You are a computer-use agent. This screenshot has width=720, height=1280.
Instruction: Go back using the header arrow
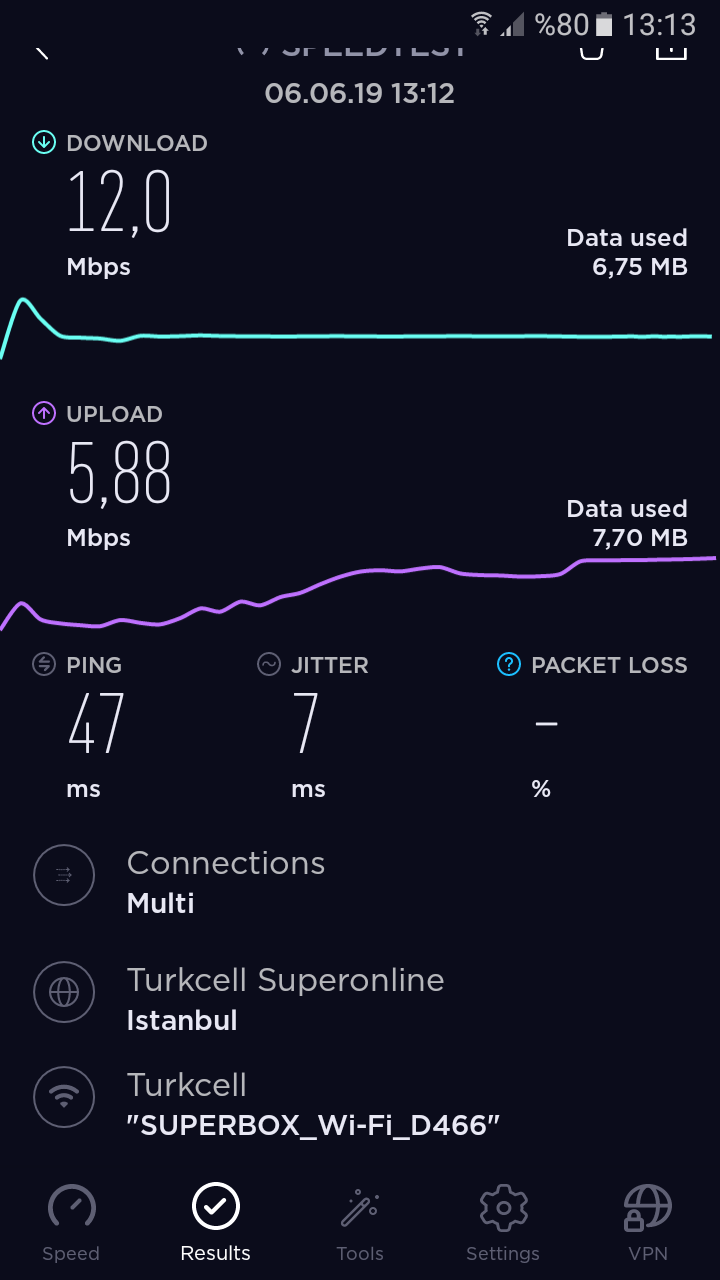tap(42, 50)
